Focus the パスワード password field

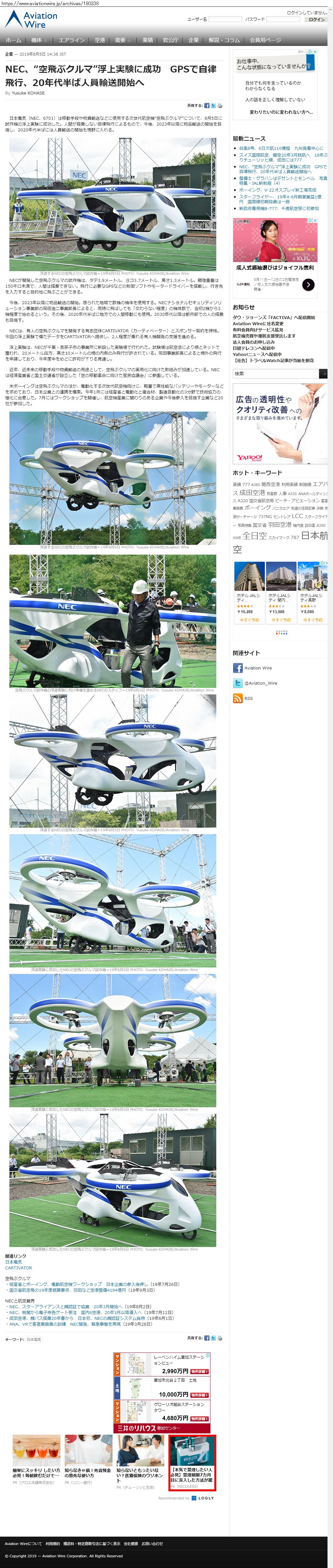283,19
